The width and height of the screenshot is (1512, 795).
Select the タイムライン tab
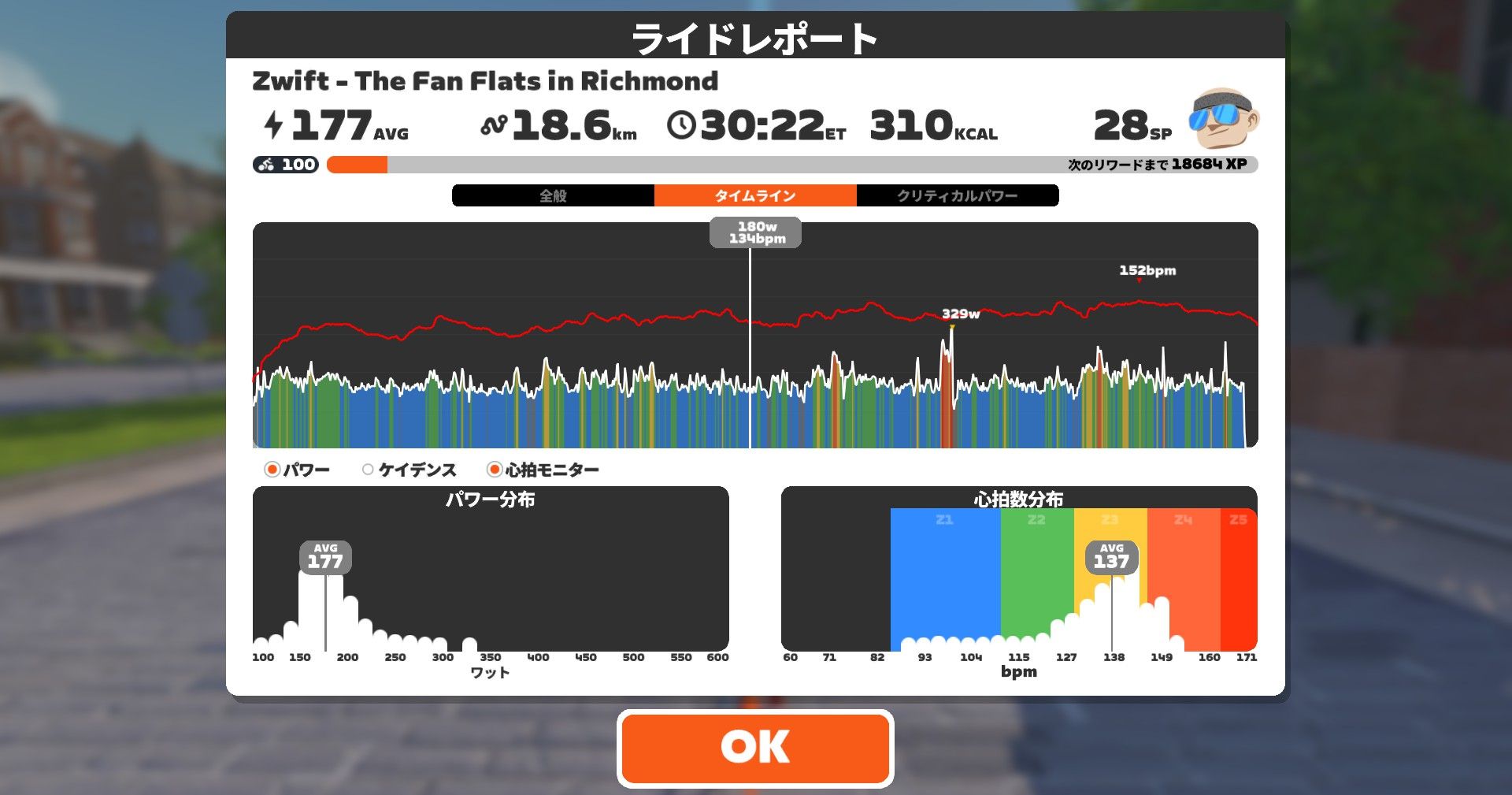point(754,195)
